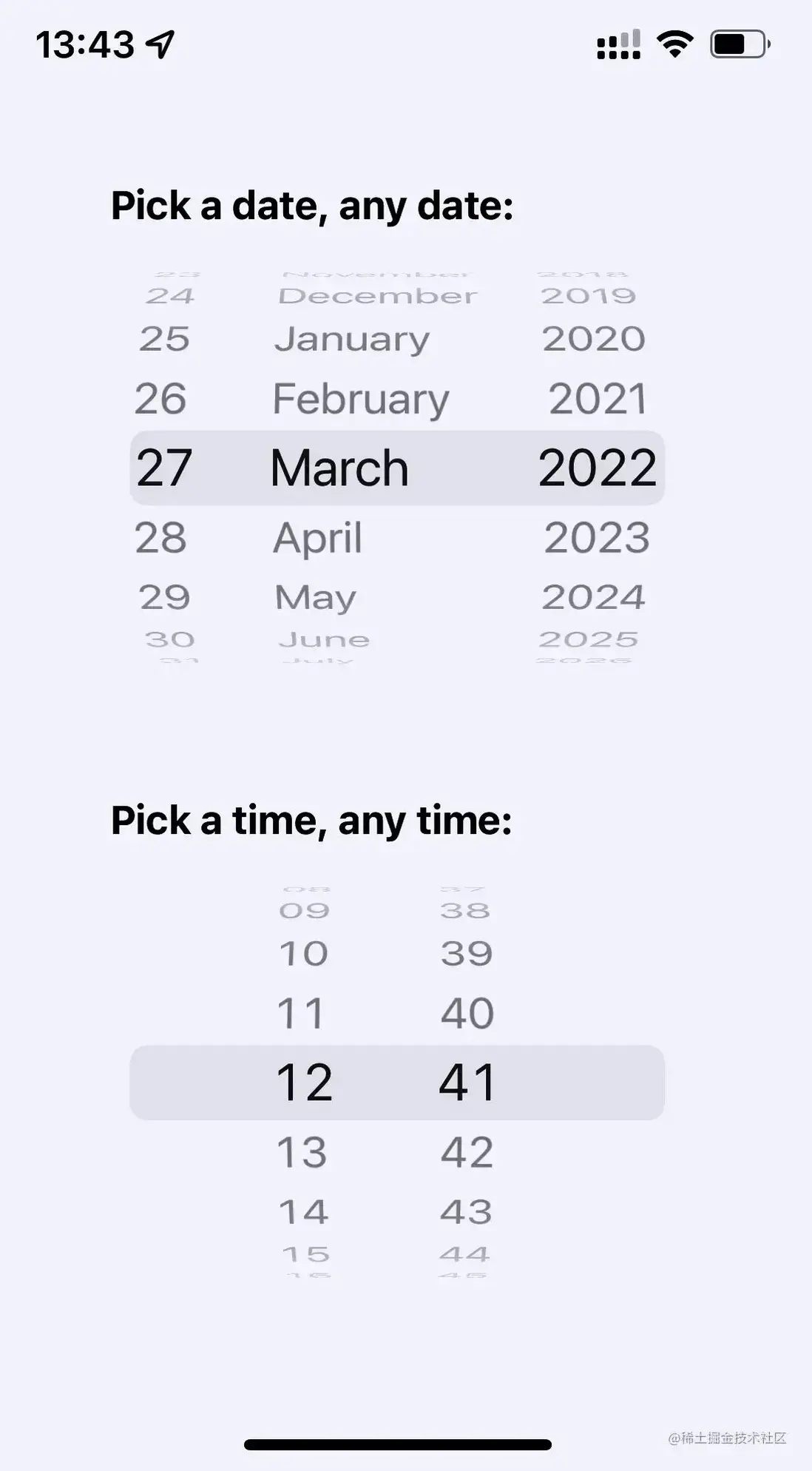This screenshot has width=812, height=1471.
Task: Select year 2023 in year wheel
Action: pyautogui.click(x=597, y=537)
